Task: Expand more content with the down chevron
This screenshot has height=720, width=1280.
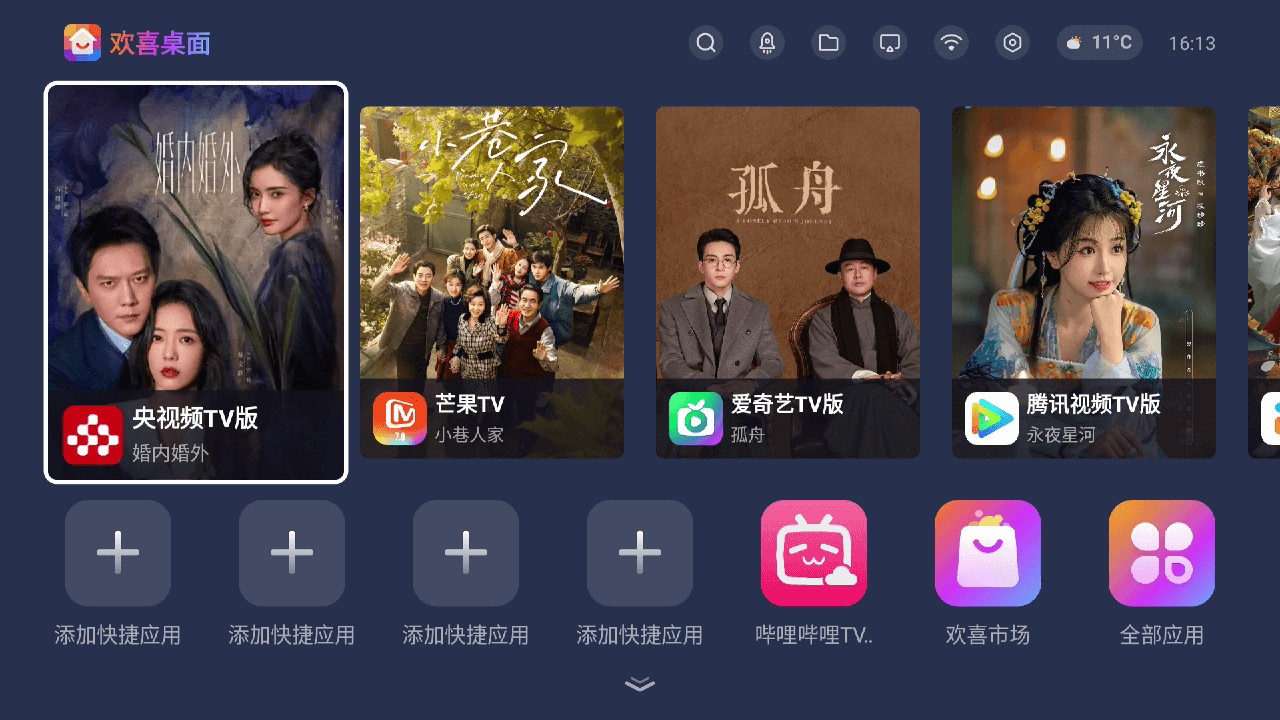Action: pos(640,684)
